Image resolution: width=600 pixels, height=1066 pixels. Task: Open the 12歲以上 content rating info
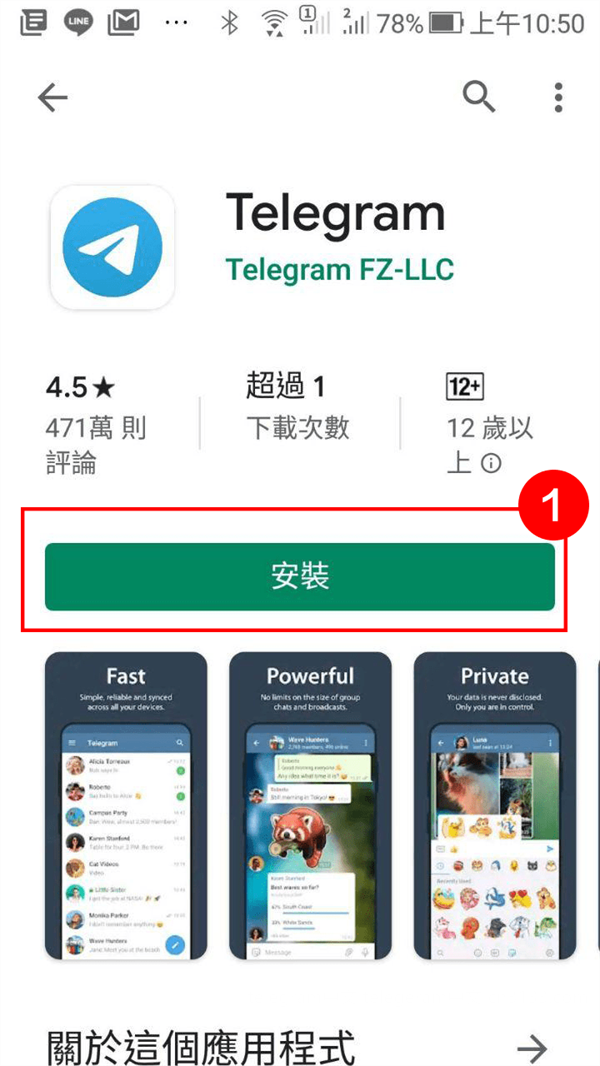point(491,464)
